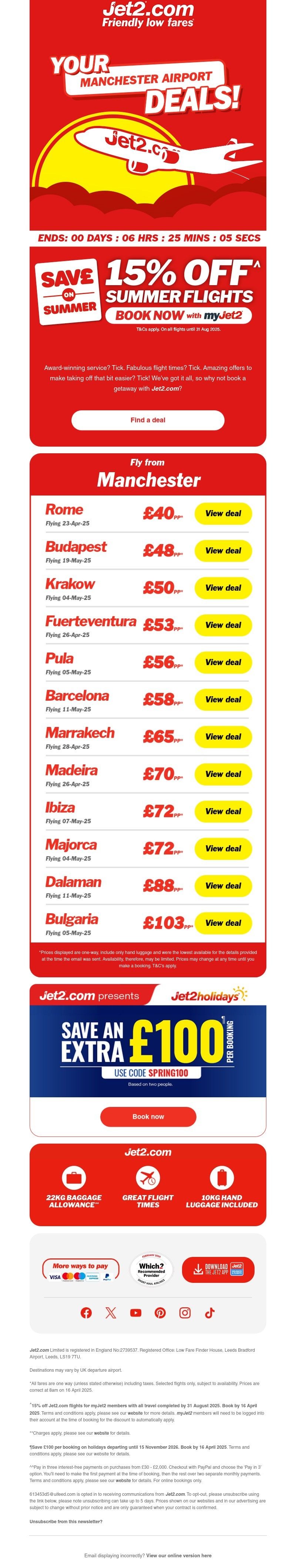Open View deal for Bulgaria
This screenshot has height=1568, width=296.
pyautogui.click(x=222, y=923)
